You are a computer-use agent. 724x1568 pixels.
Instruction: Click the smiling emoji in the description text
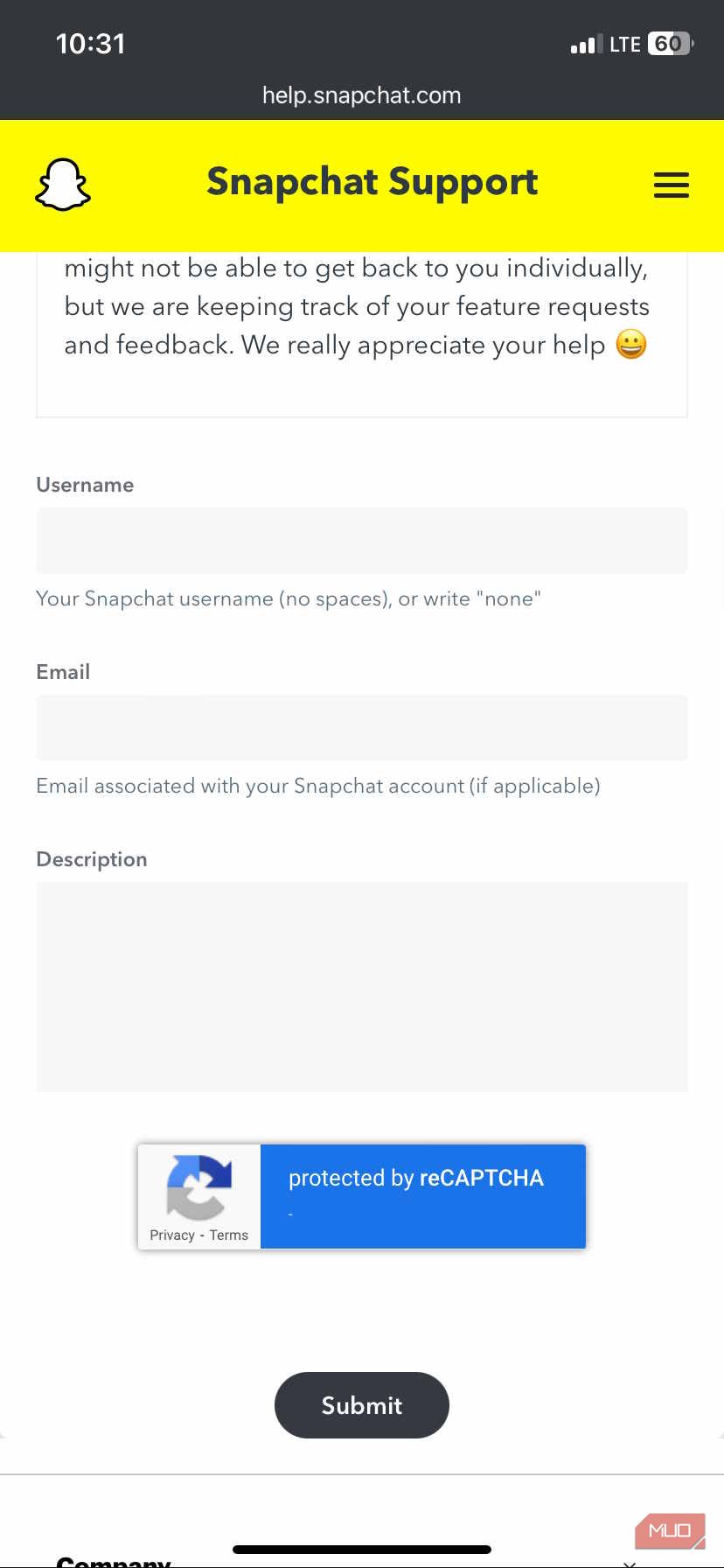point(631,344)
